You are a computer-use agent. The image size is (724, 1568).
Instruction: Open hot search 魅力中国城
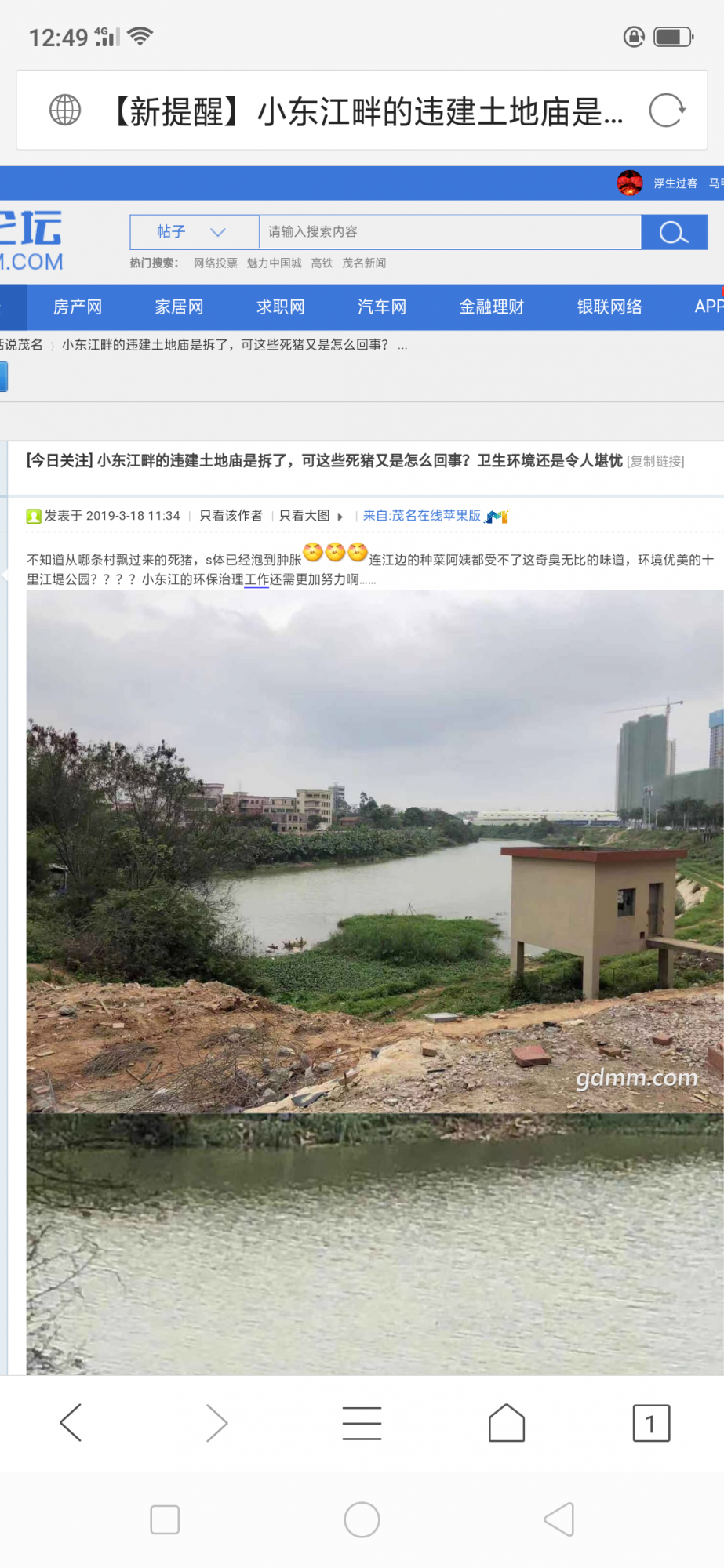point(274,263)
